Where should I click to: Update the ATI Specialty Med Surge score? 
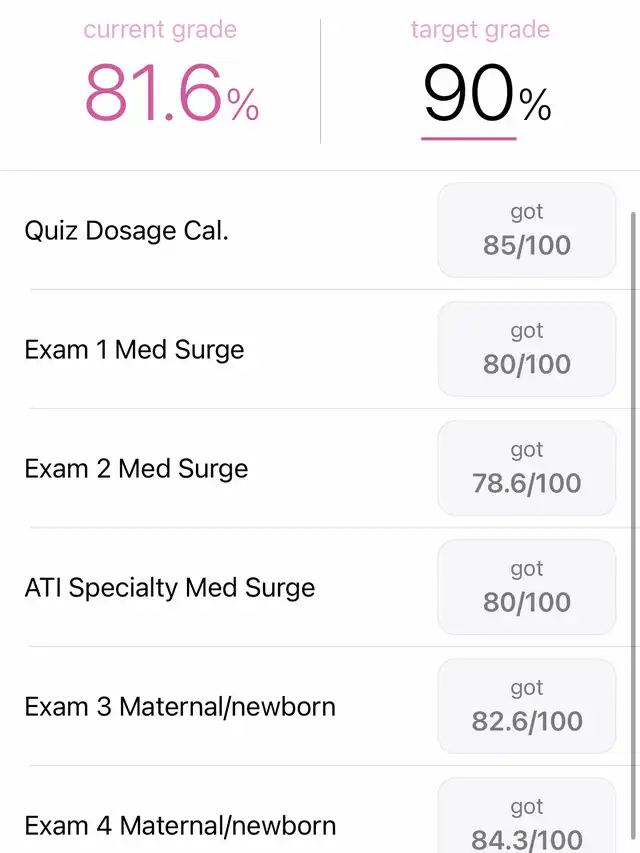526,587
